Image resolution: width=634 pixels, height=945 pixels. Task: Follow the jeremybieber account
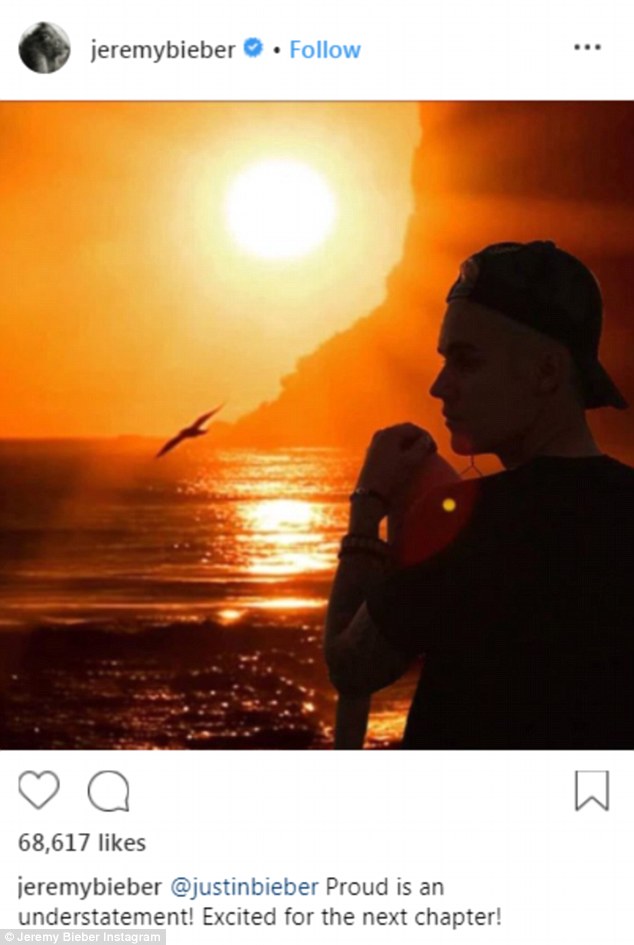click(x=325, y=50)
